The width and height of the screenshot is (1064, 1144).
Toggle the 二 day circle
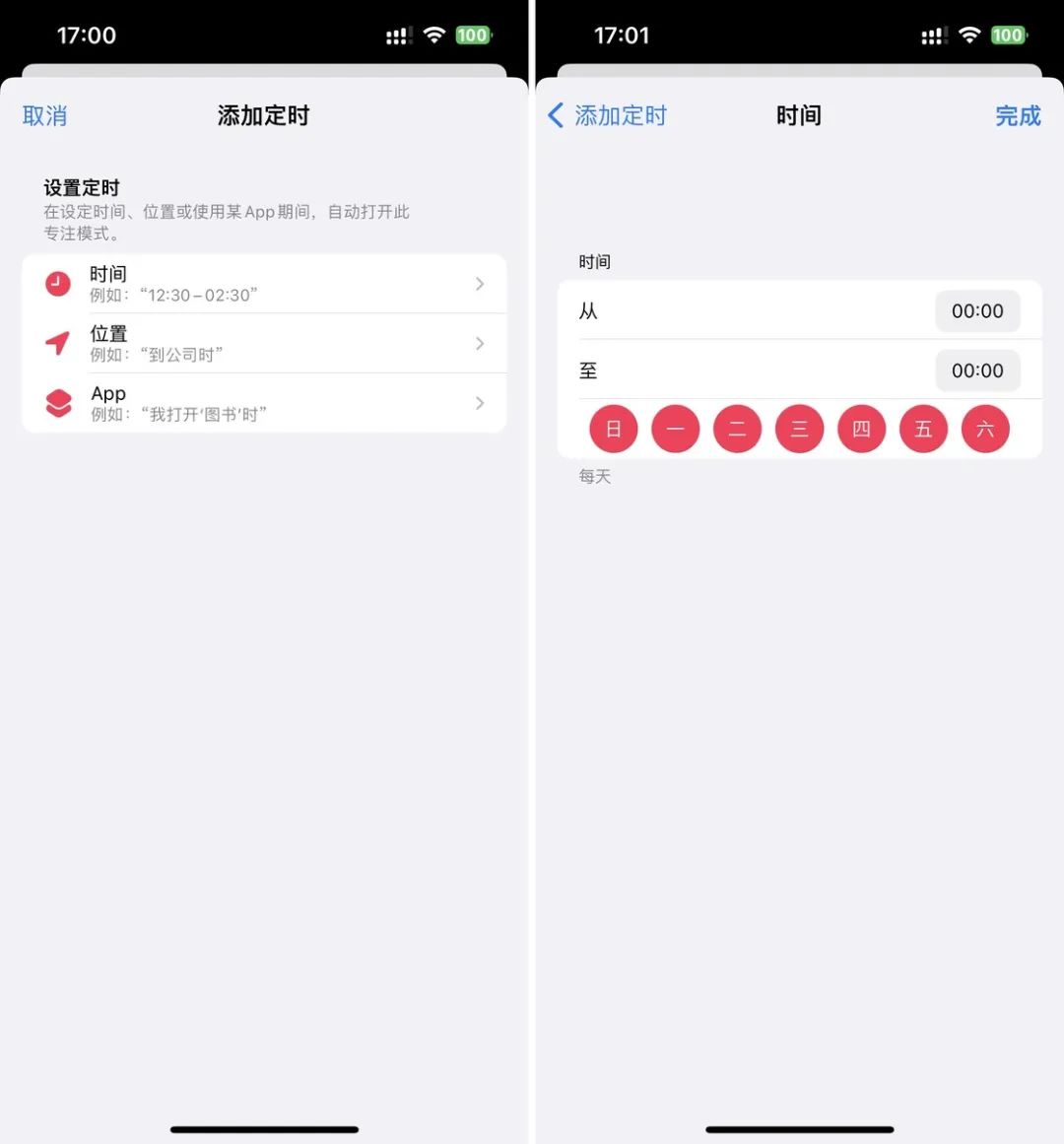[x=738, y=430]
